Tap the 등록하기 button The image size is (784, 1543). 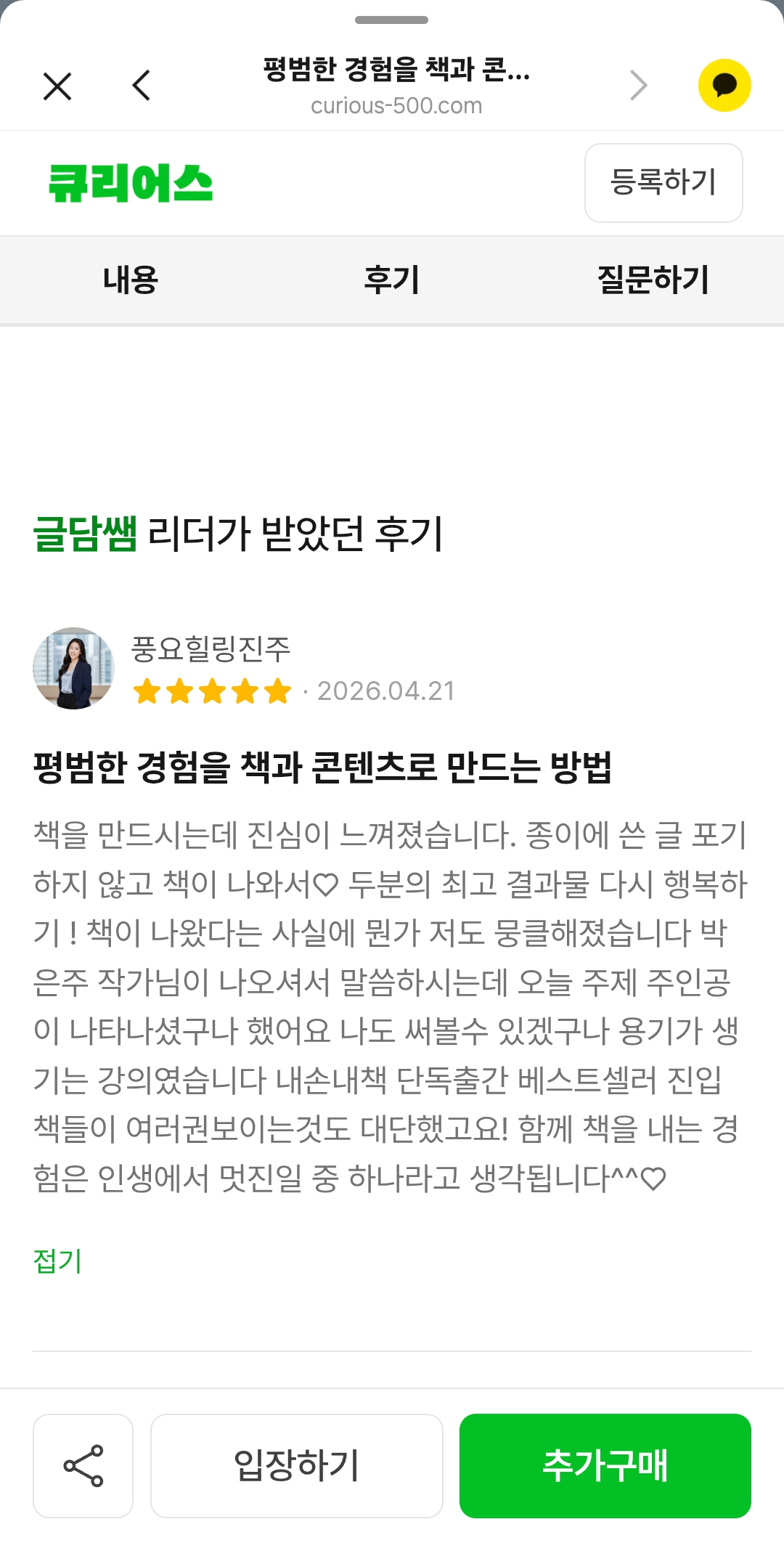663,183
